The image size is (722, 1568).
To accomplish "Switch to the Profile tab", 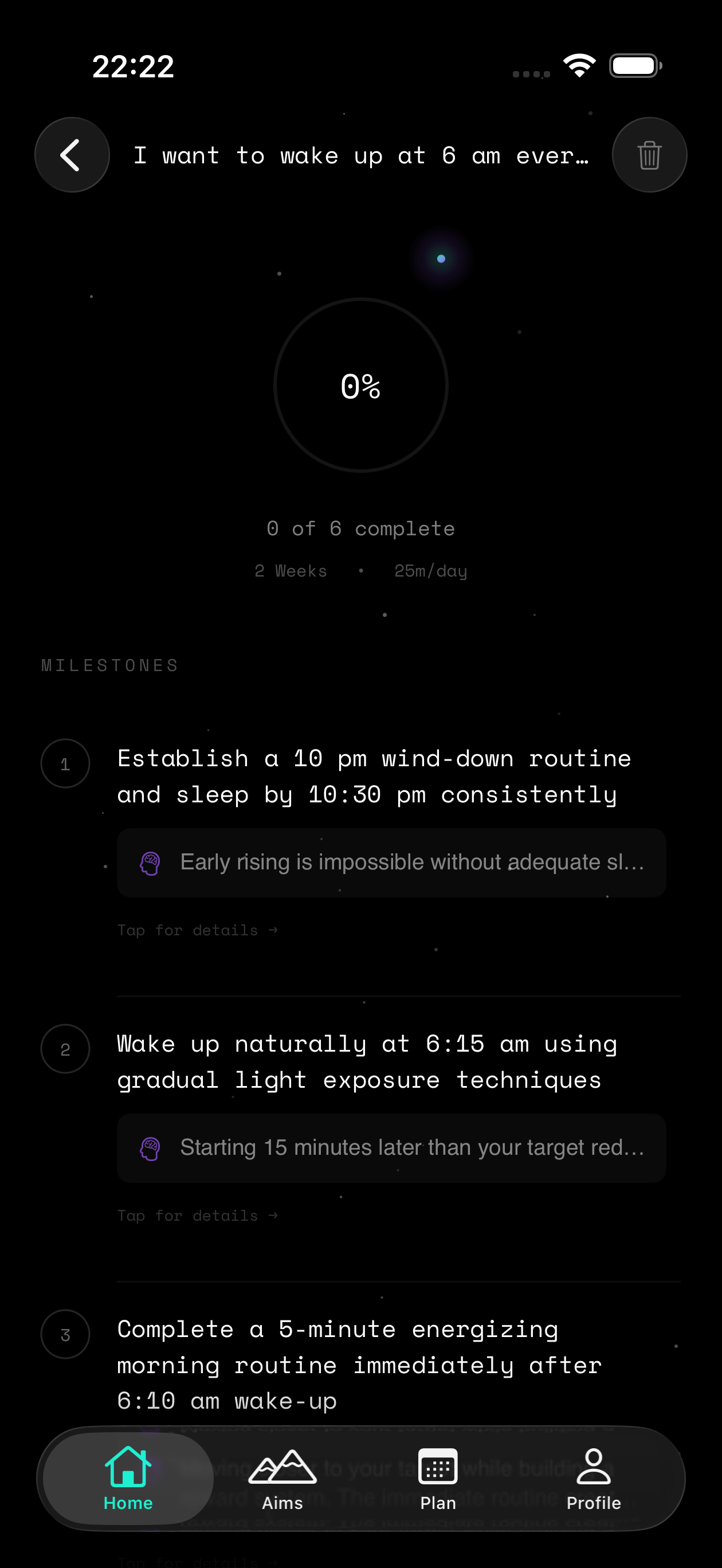I will pos(594,1478).
